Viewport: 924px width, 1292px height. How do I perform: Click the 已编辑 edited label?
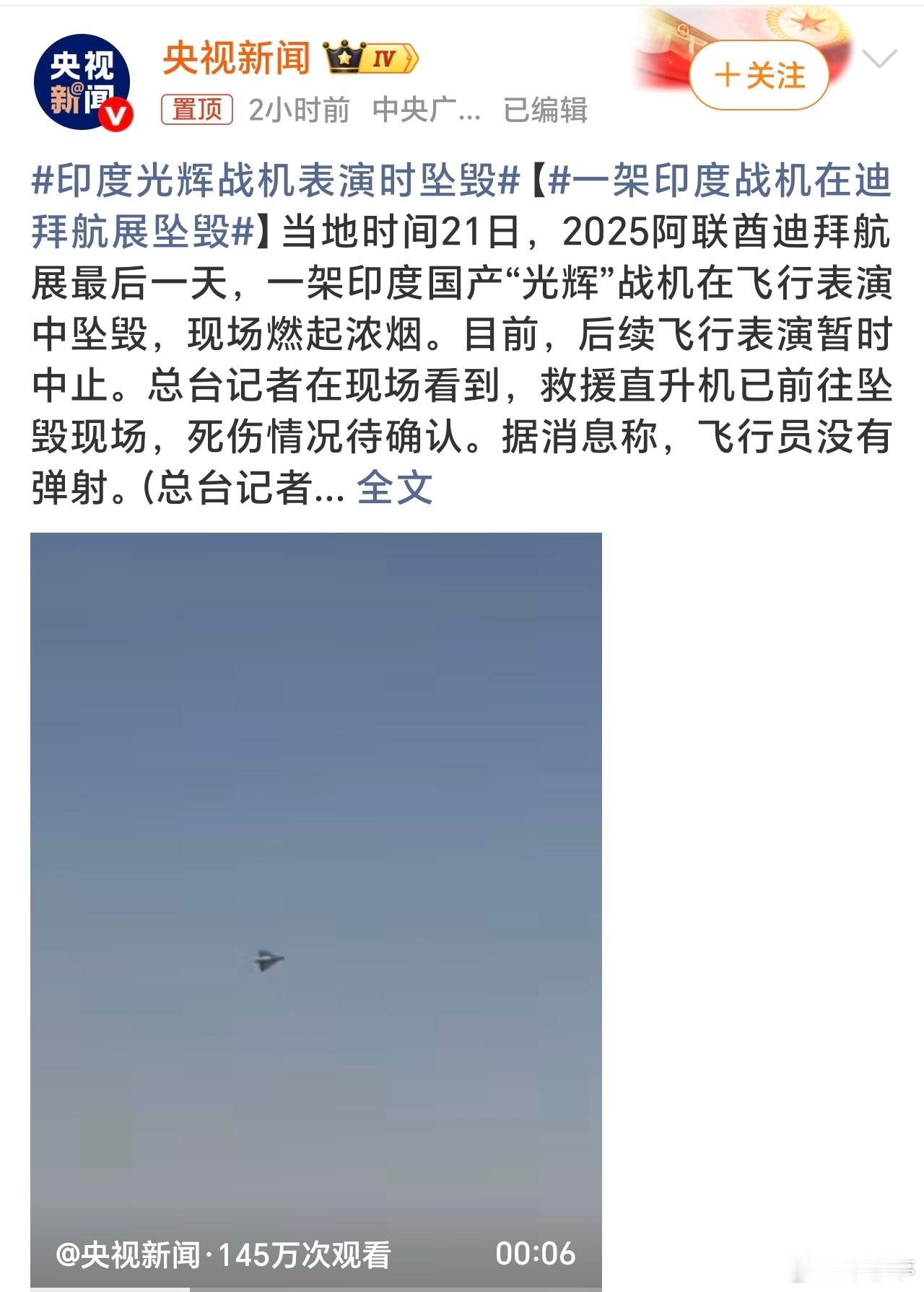point(542,110)
